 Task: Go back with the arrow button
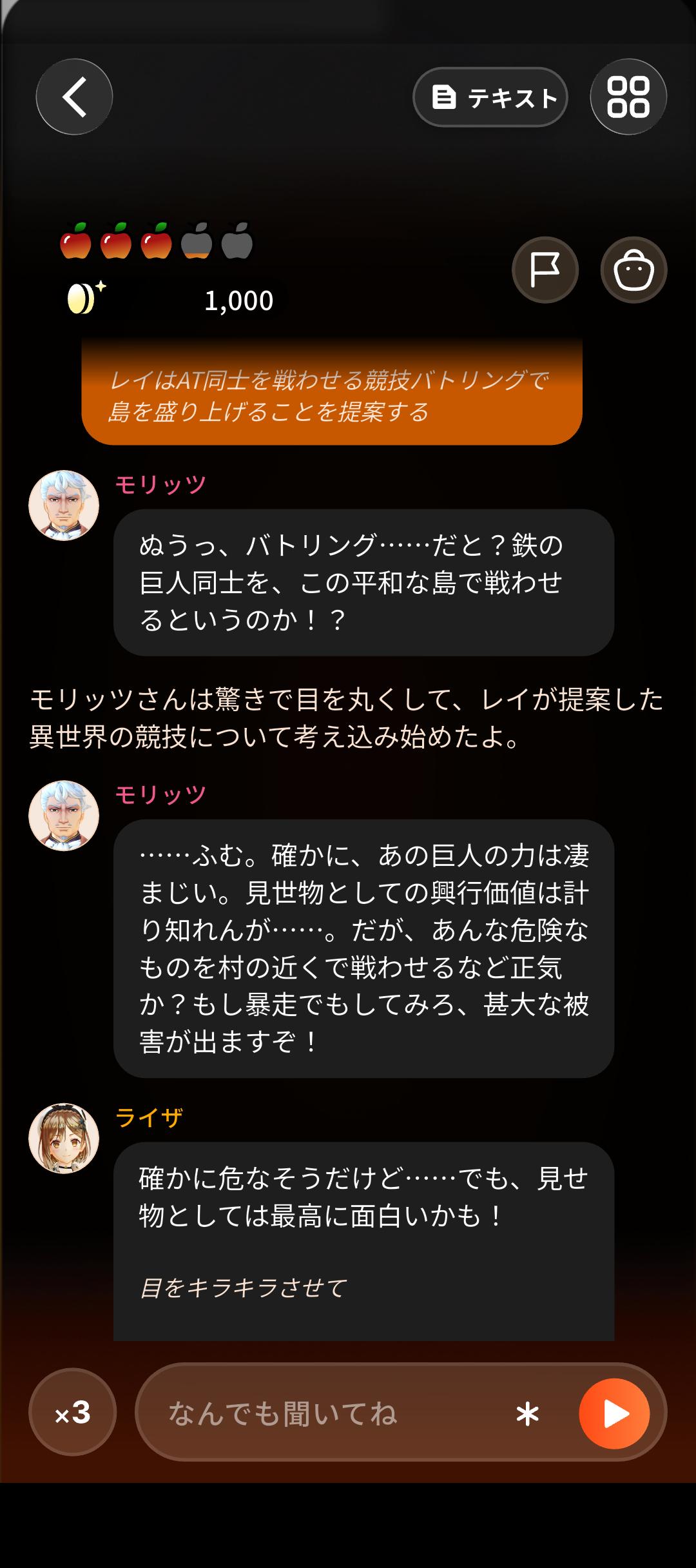point(74,97)
